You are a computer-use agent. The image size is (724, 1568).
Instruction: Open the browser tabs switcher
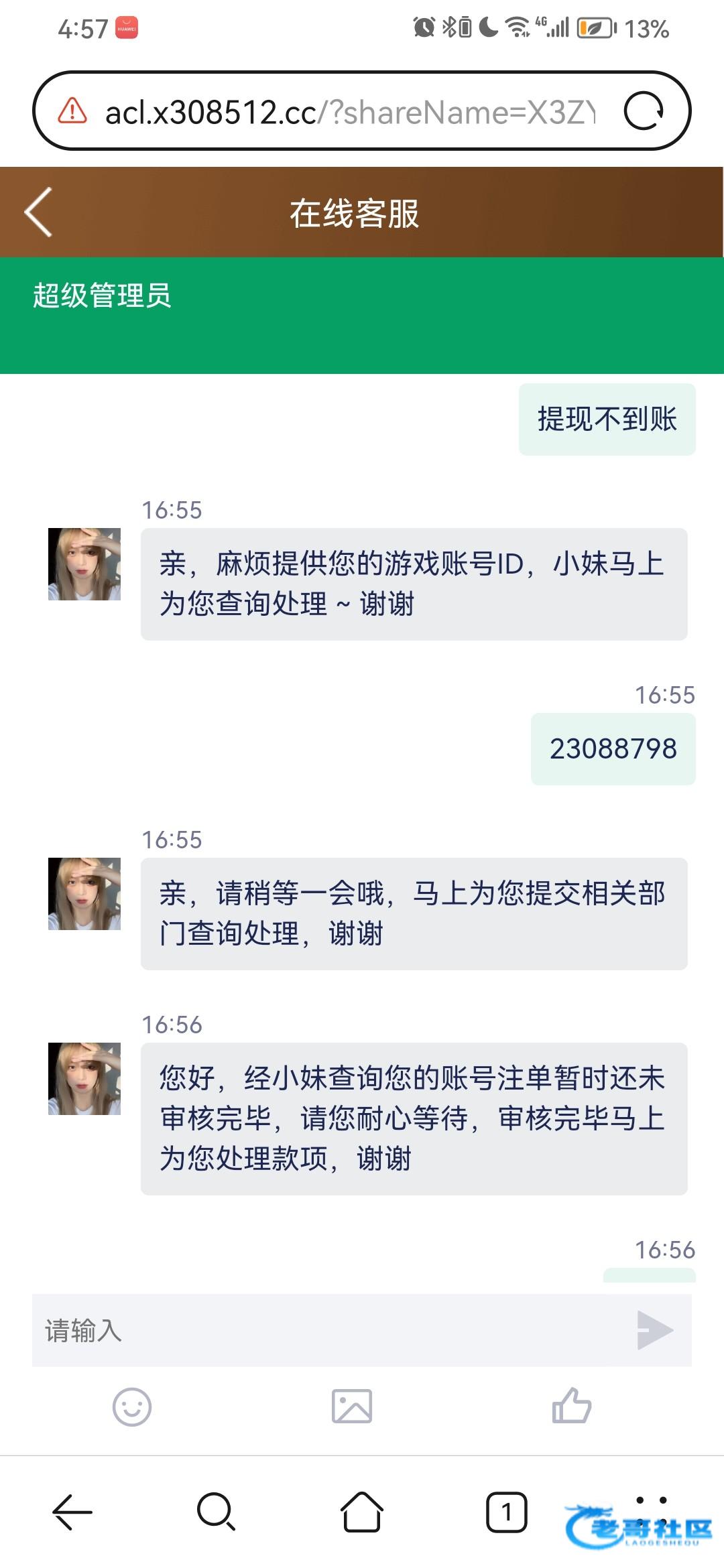pyautogui.click(x=507, y=1512)
